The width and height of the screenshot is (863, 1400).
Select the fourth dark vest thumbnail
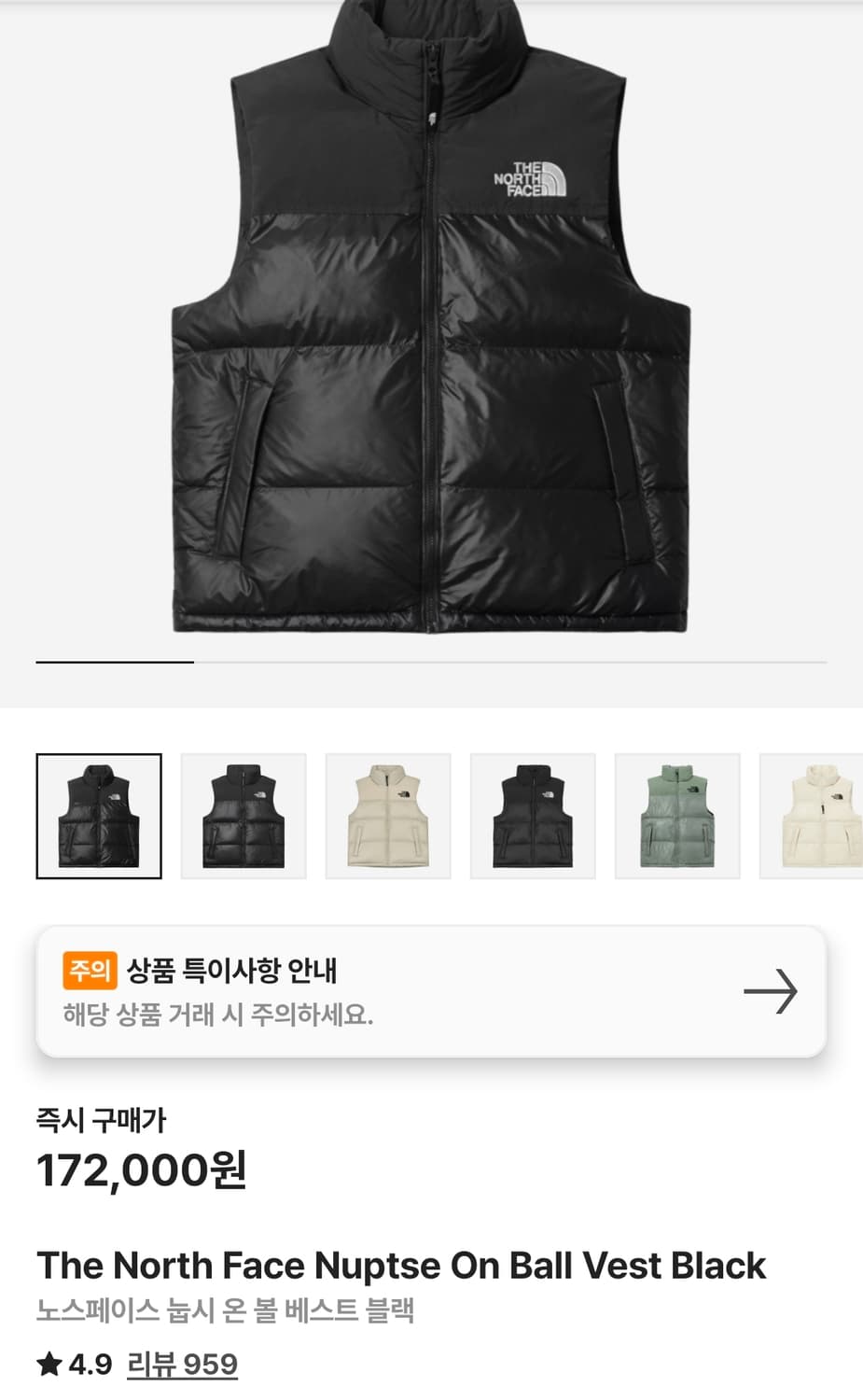point(533,815)
